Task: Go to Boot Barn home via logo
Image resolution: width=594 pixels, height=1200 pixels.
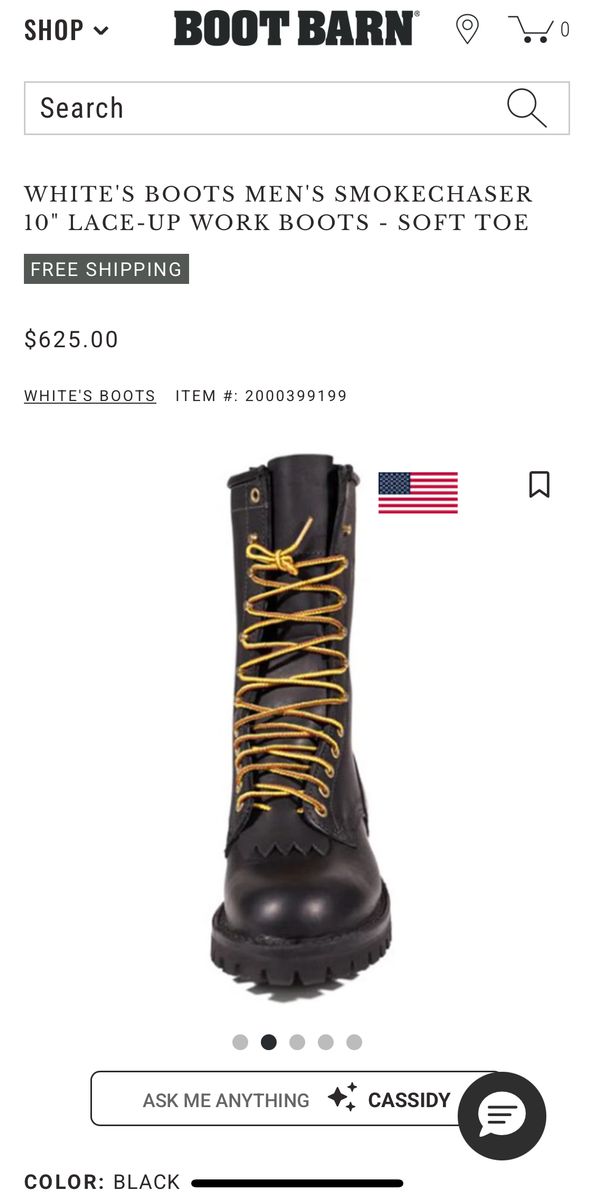Action: (x=297, y=29)
